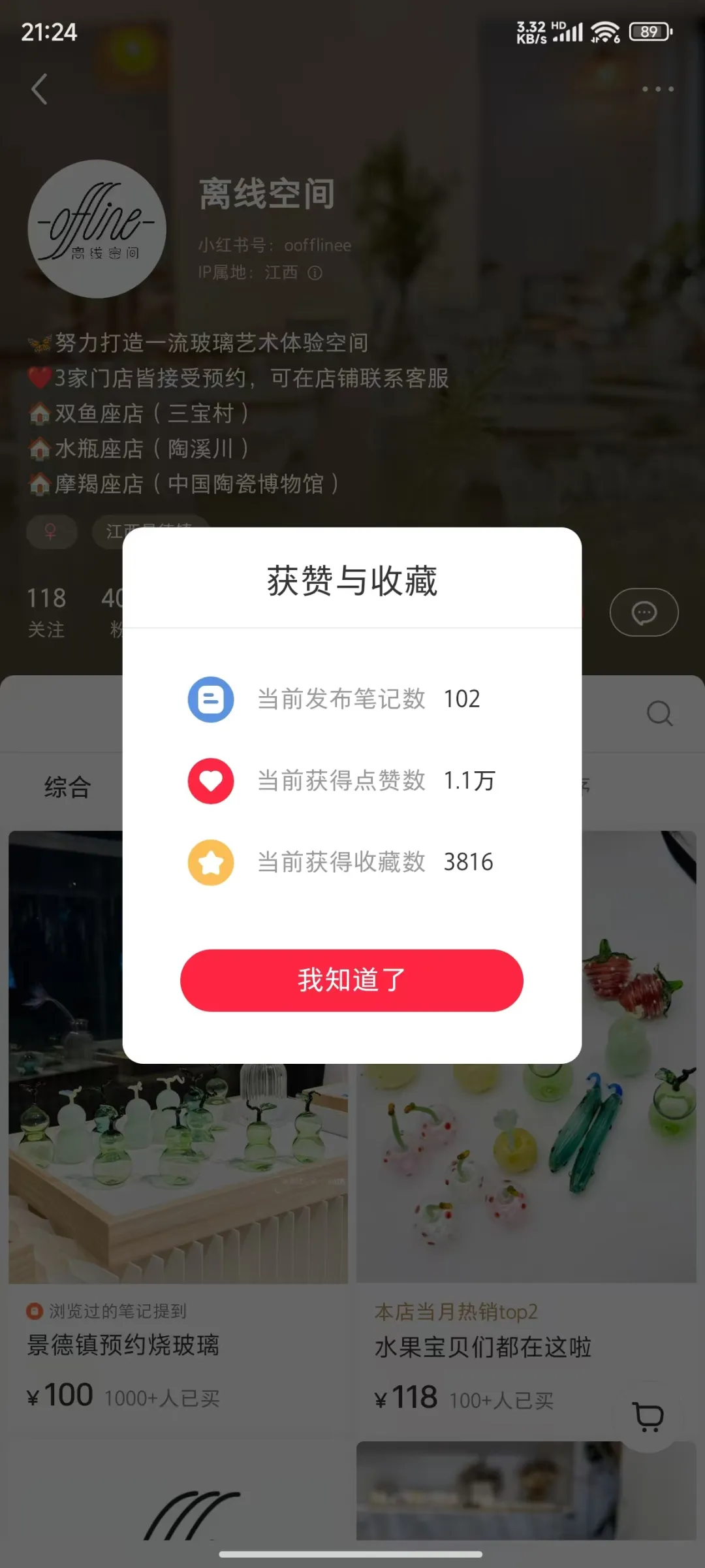Image resolution: width=705 pixels, height=1568 pixels.
Task: Dismiss the dialog with 我知道了
Action: pyautogui.click(x=352, y=980)
